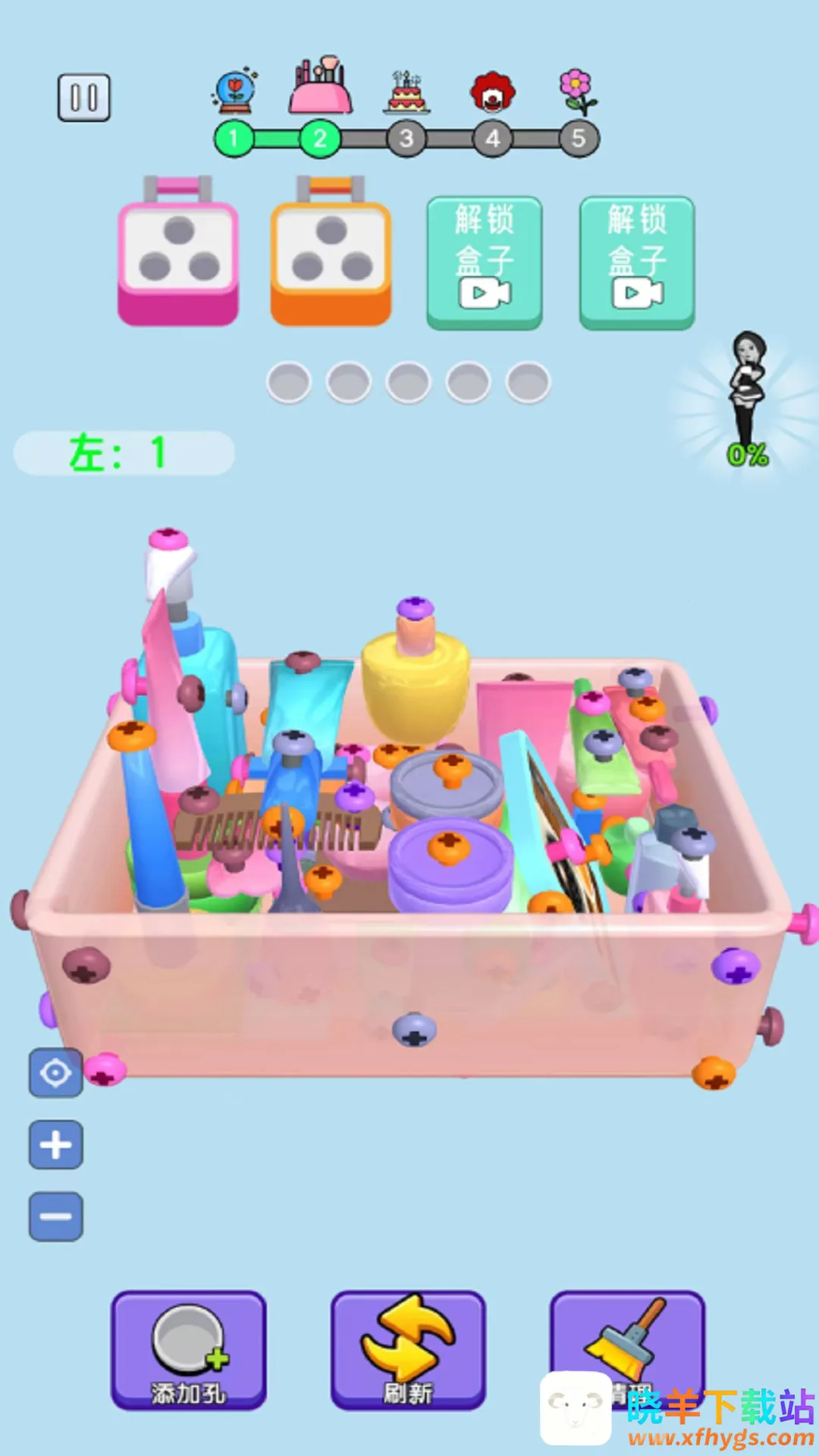Screen dimensions: 819x1456
Task: Tap the add hole (添加孔) booster
Action: [x=189, y=1351]
